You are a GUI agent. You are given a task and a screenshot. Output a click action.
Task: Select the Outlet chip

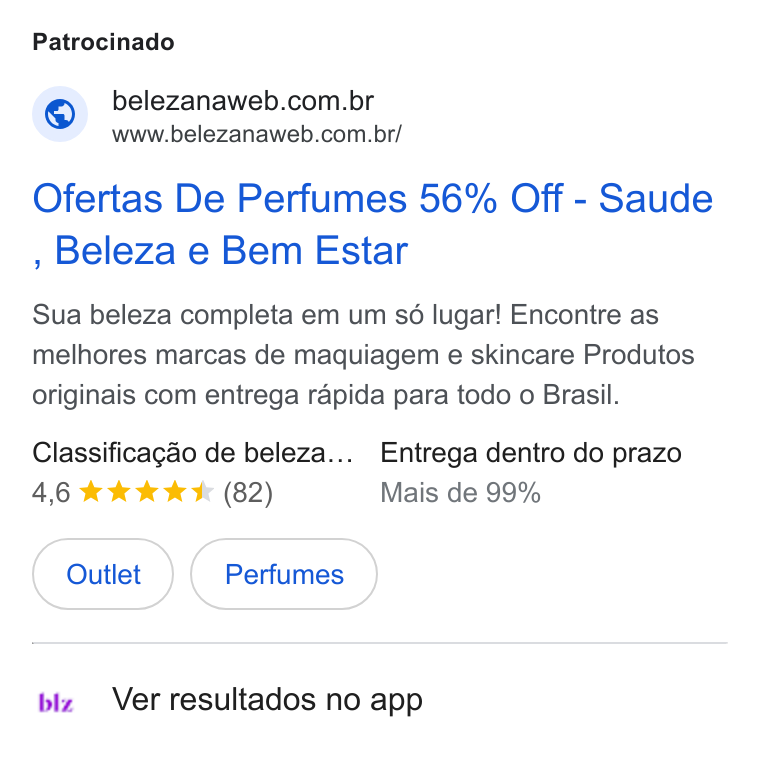103,574
